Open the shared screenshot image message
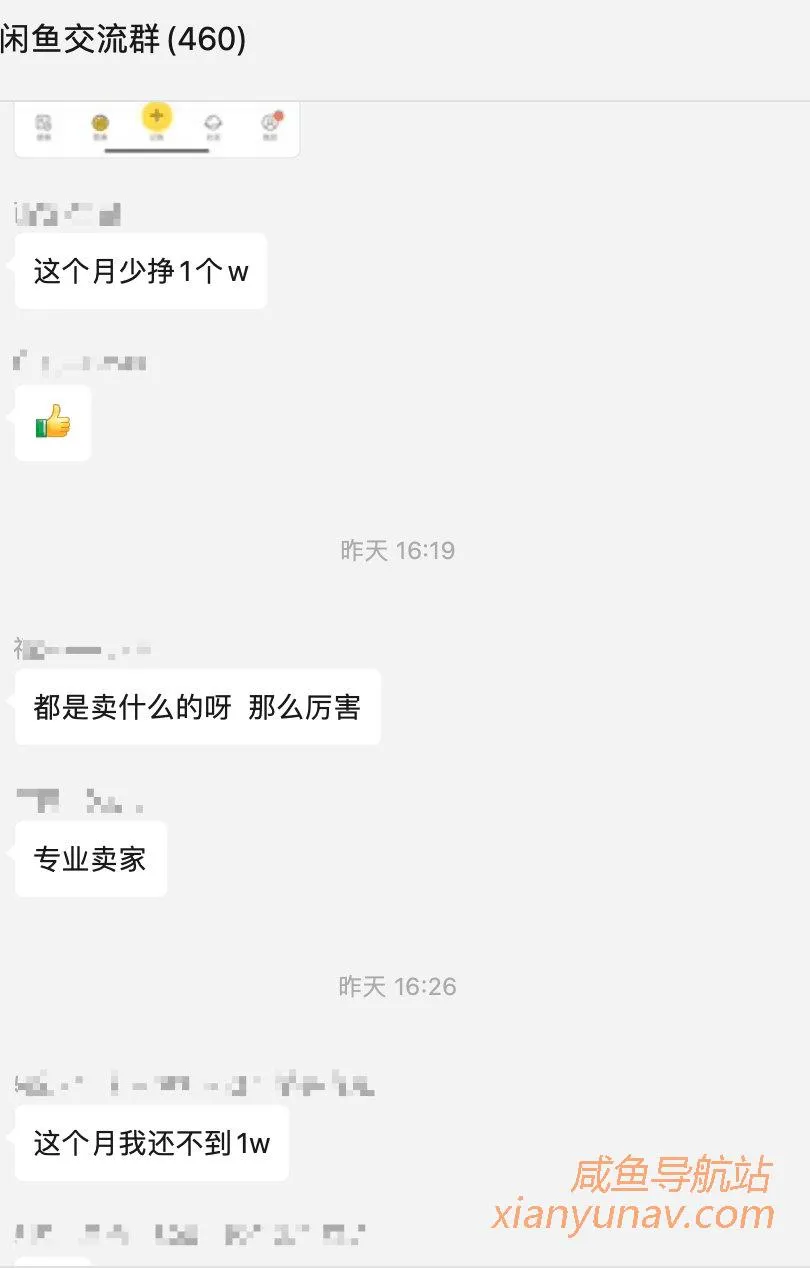The image size is (810, 1268). 157,129
